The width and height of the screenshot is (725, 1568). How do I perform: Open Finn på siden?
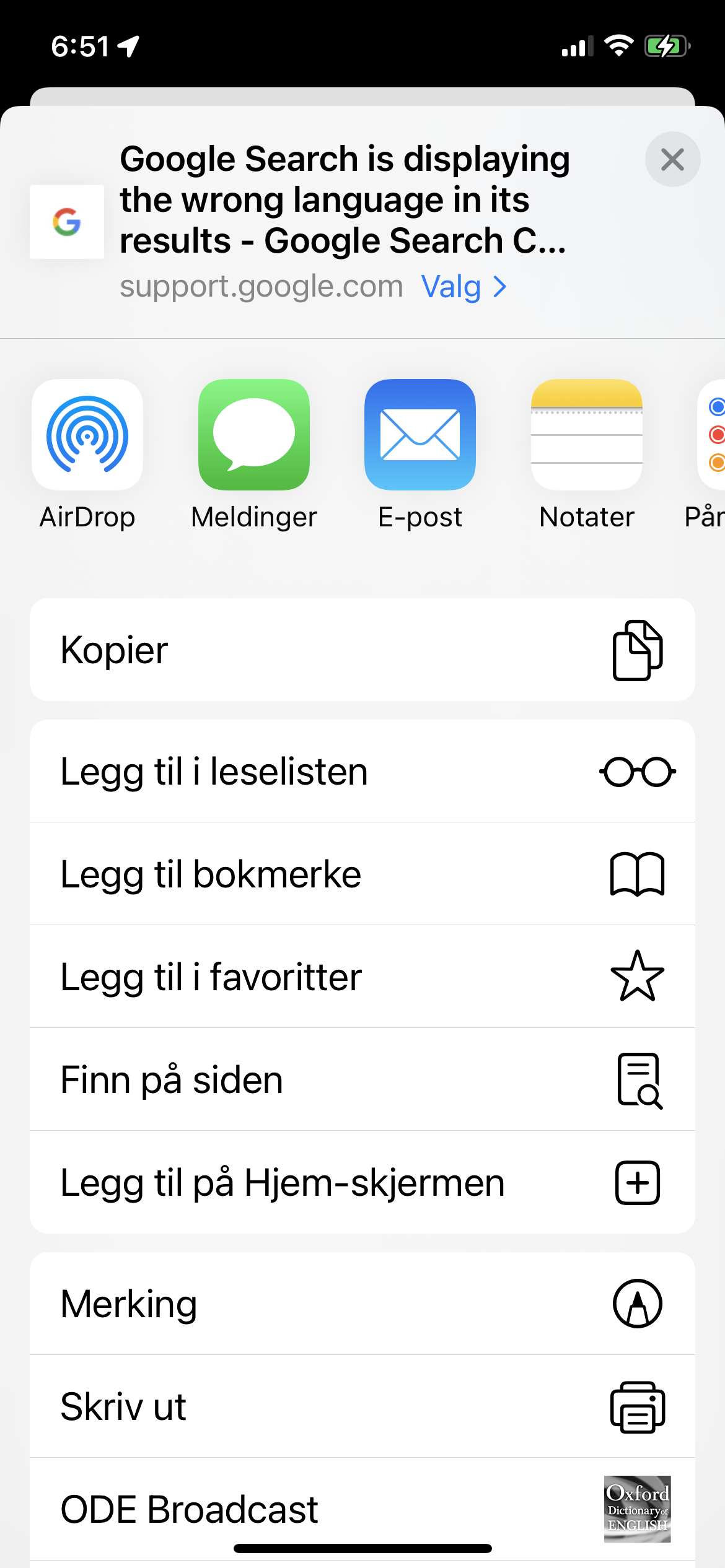tap(362, 1079)
